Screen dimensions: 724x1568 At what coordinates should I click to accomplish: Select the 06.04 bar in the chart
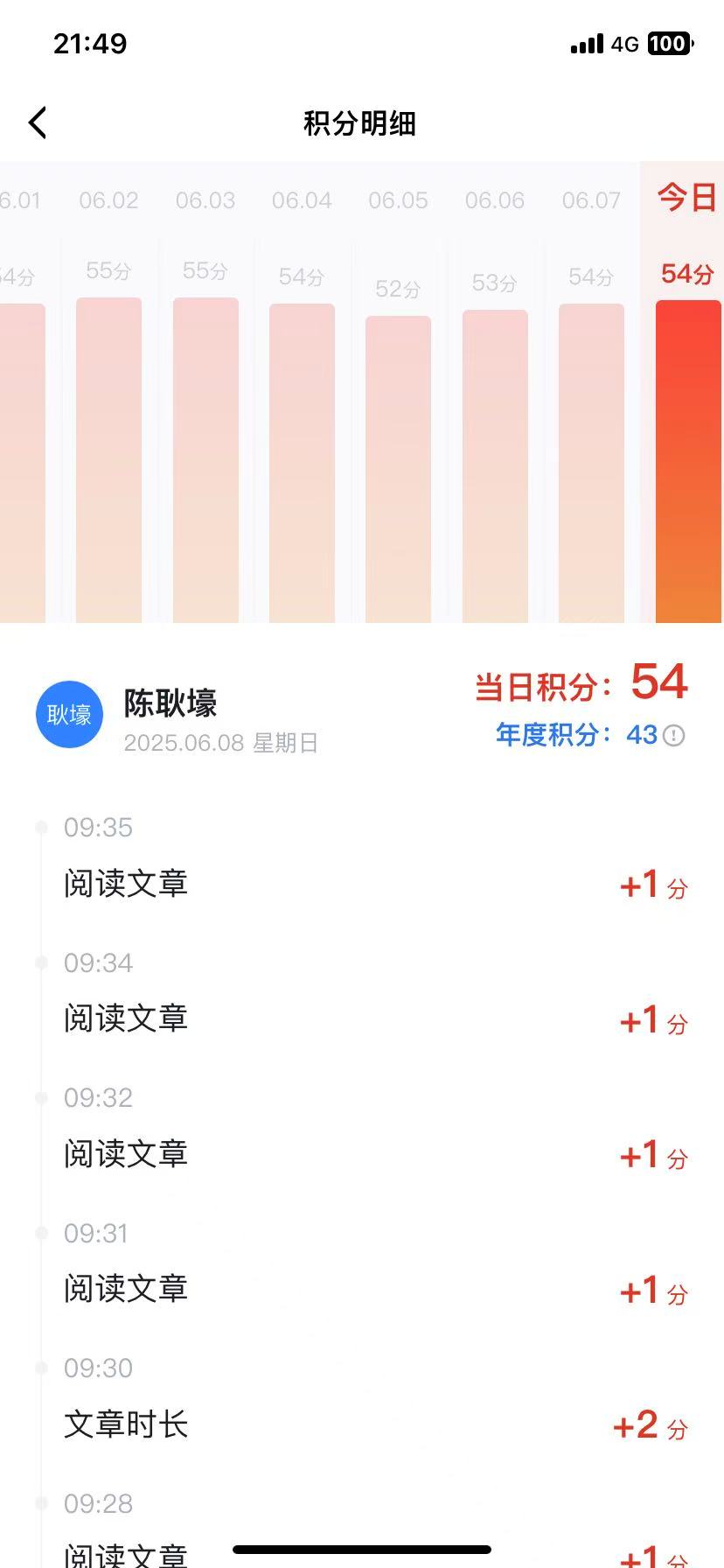click(x=302, y=462)
